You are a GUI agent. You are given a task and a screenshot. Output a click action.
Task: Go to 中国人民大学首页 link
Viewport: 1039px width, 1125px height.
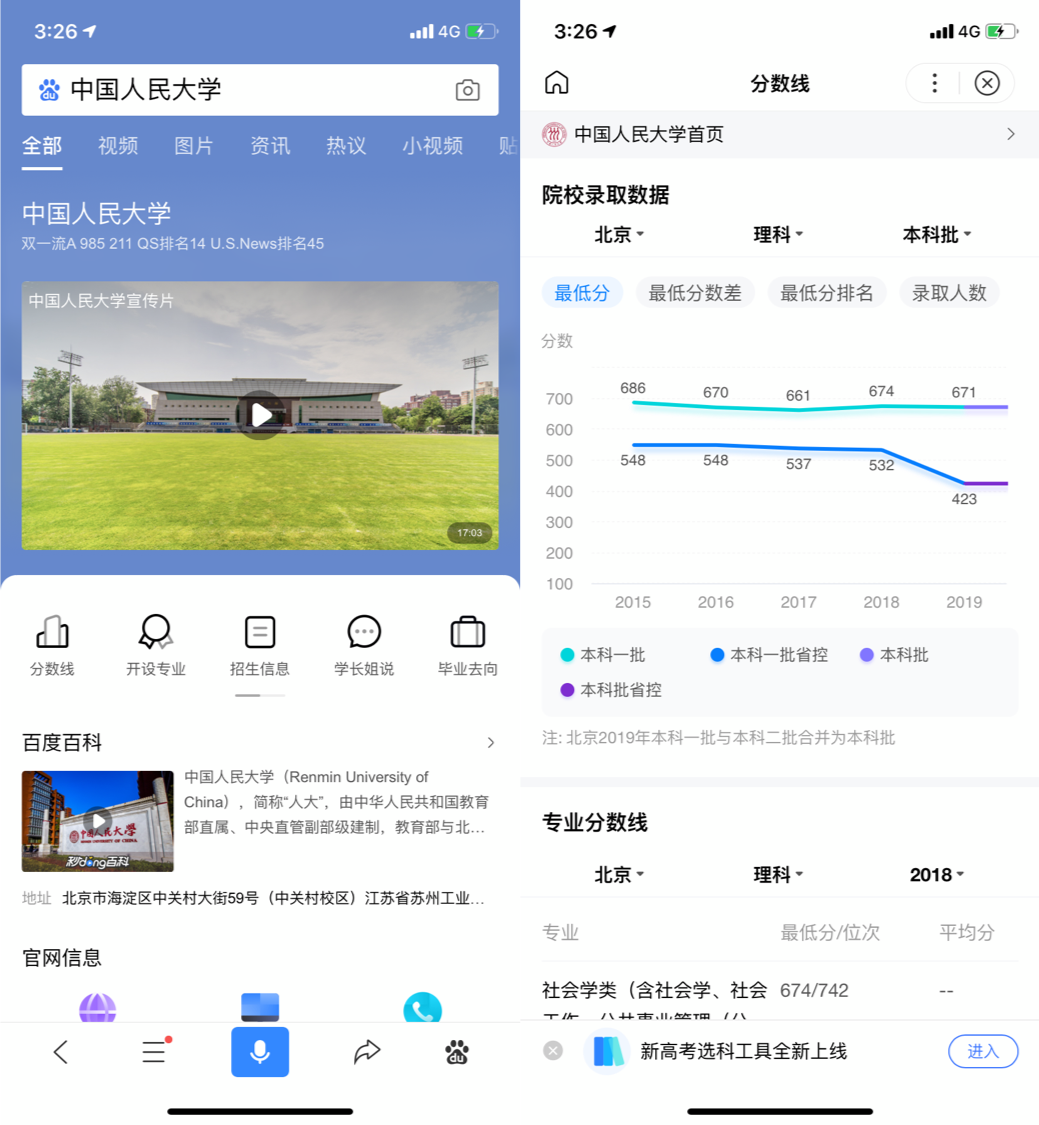point(779,134)
